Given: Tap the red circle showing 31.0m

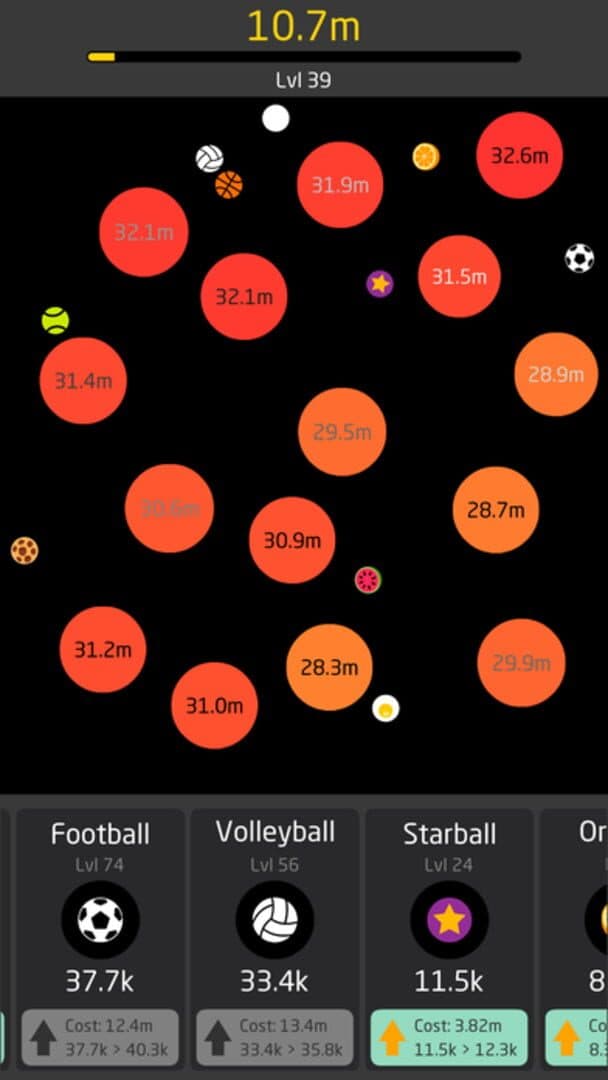Looking at the screenshot, I should pyautogui.click(x=214, y=705).
